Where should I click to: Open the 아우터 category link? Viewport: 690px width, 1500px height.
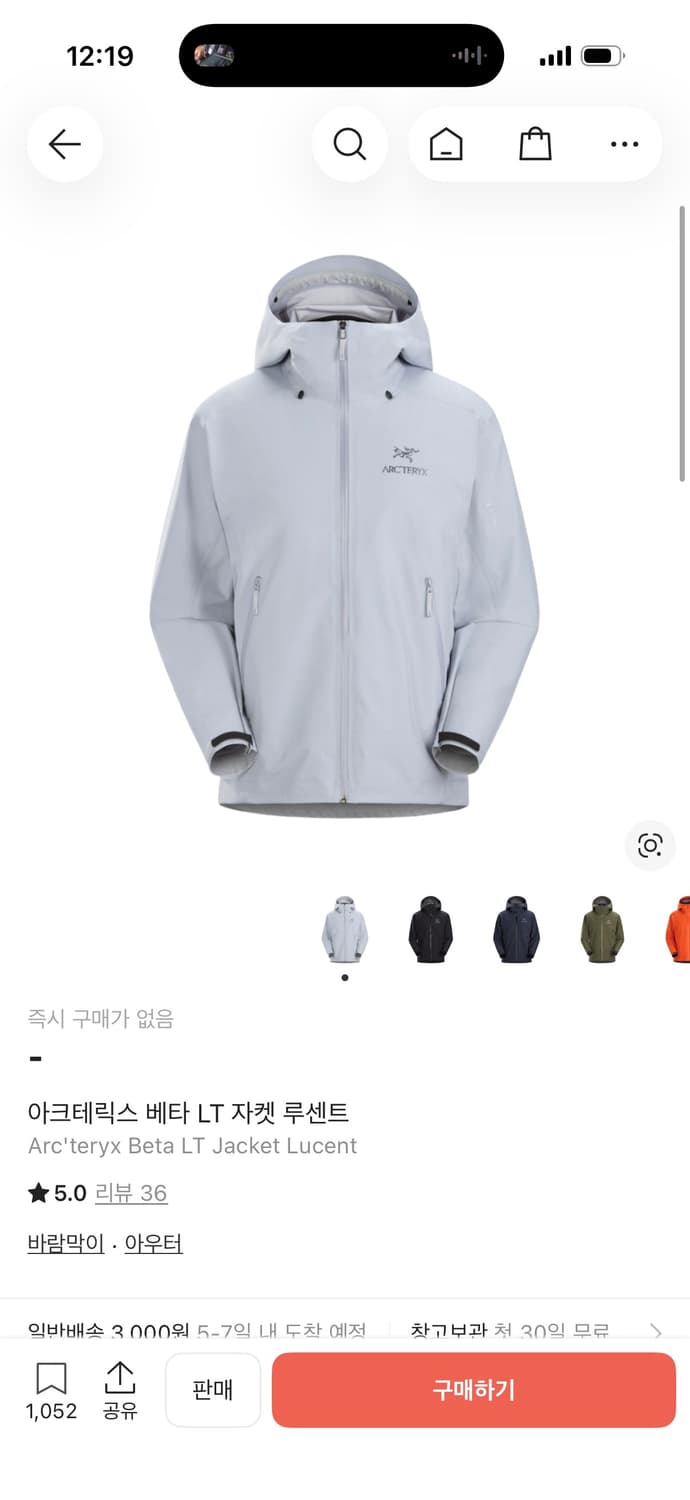click(153, 1244)
